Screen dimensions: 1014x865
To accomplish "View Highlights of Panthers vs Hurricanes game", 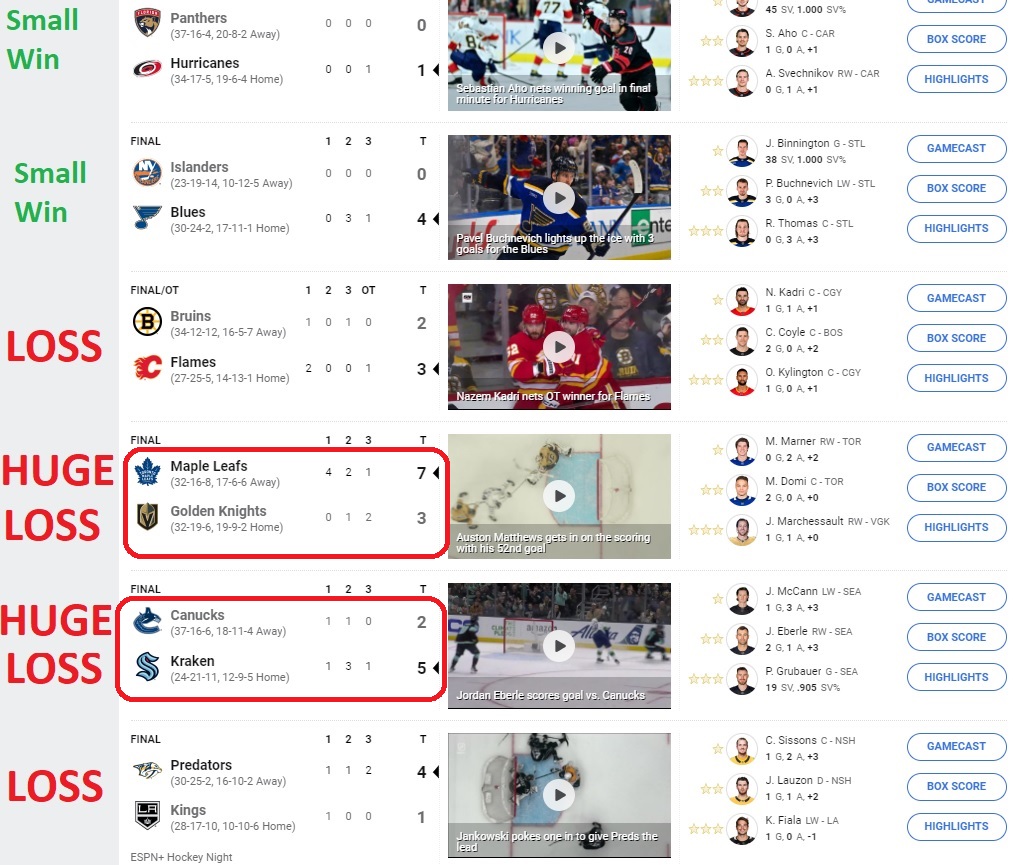I will point(956,79).
